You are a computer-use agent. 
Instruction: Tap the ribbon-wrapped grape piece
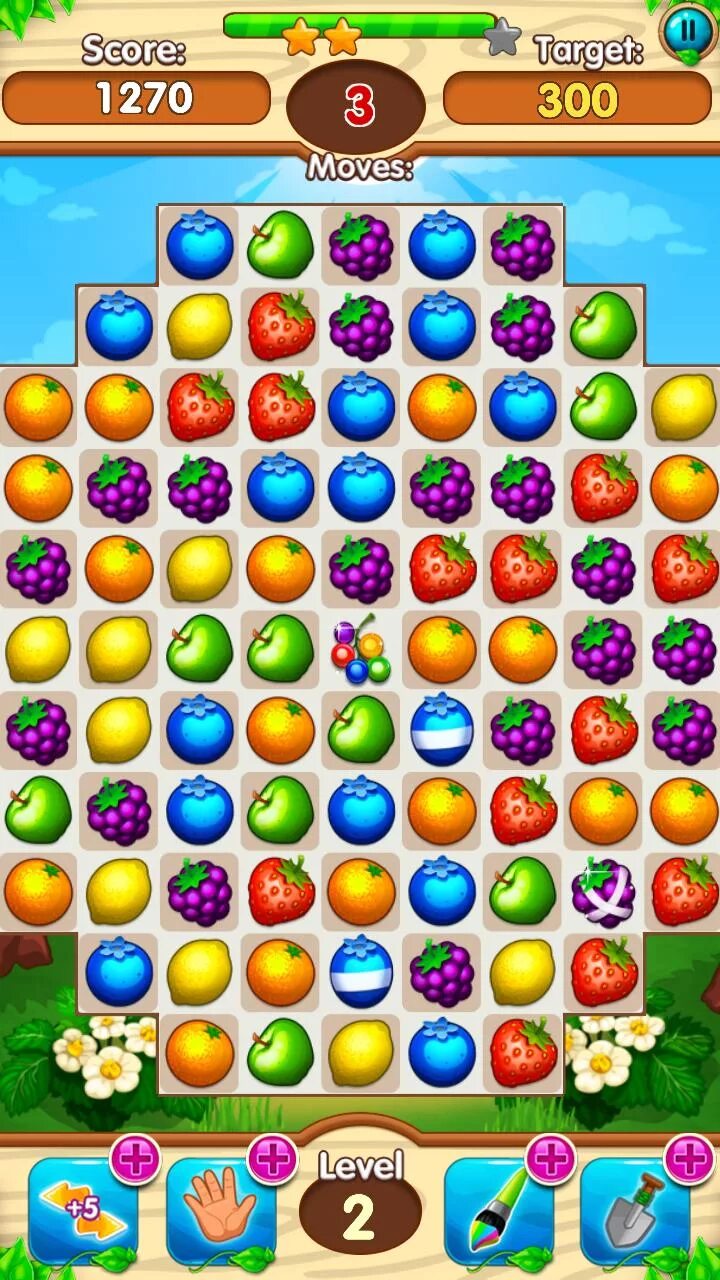[x=604, y=891]
